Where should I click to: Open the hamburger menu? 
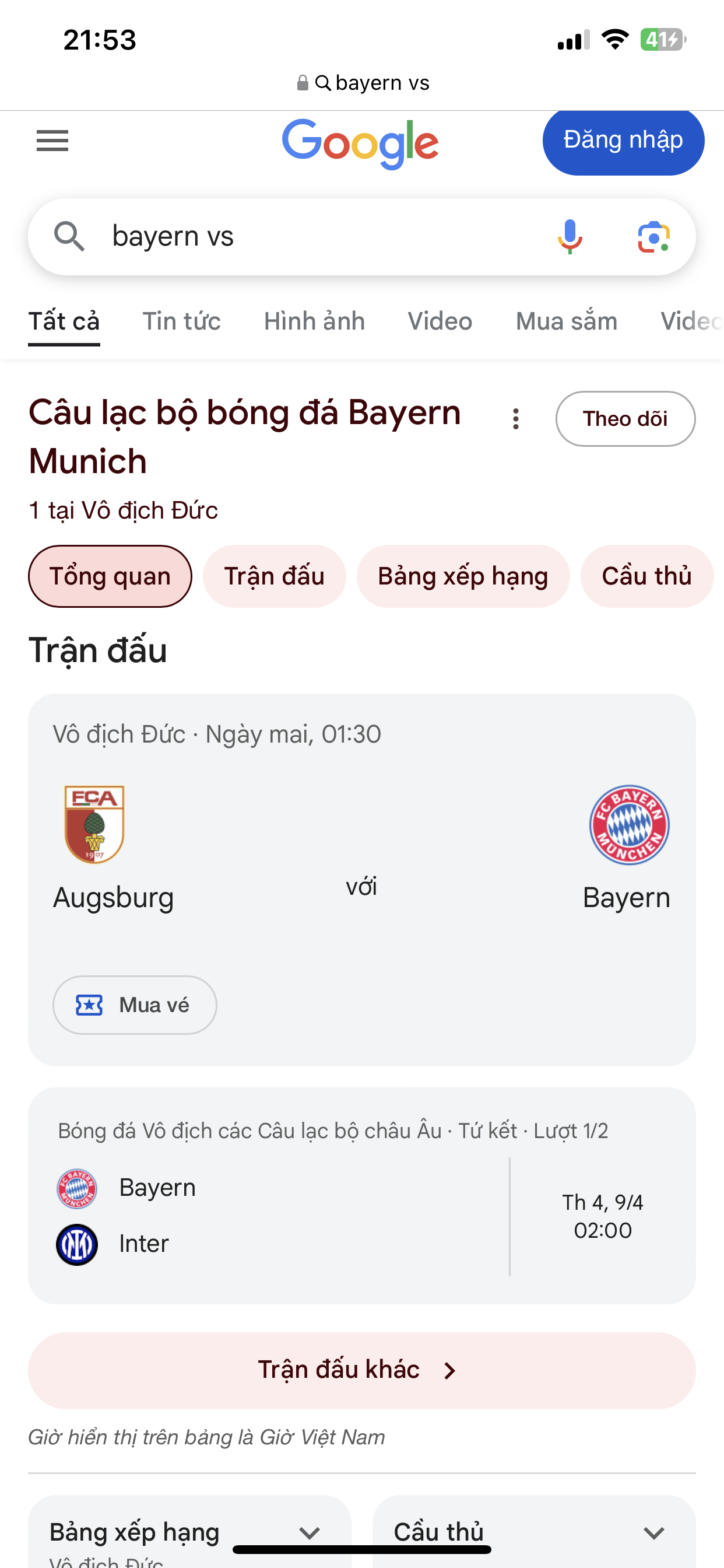[x=52, y=141]
